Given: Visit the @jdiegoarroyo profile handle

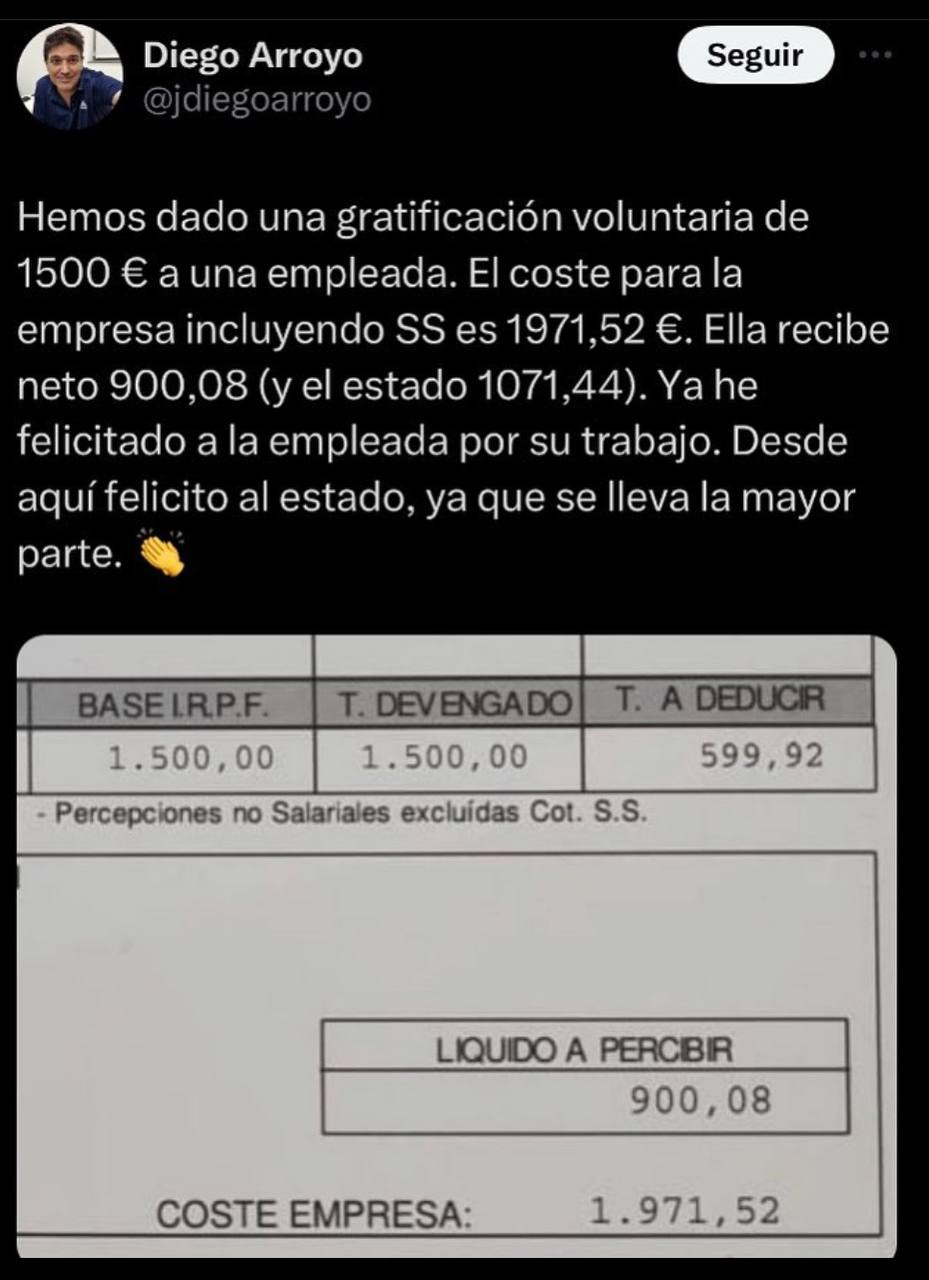Looking at the screenshot, I should tap(257, 101).
